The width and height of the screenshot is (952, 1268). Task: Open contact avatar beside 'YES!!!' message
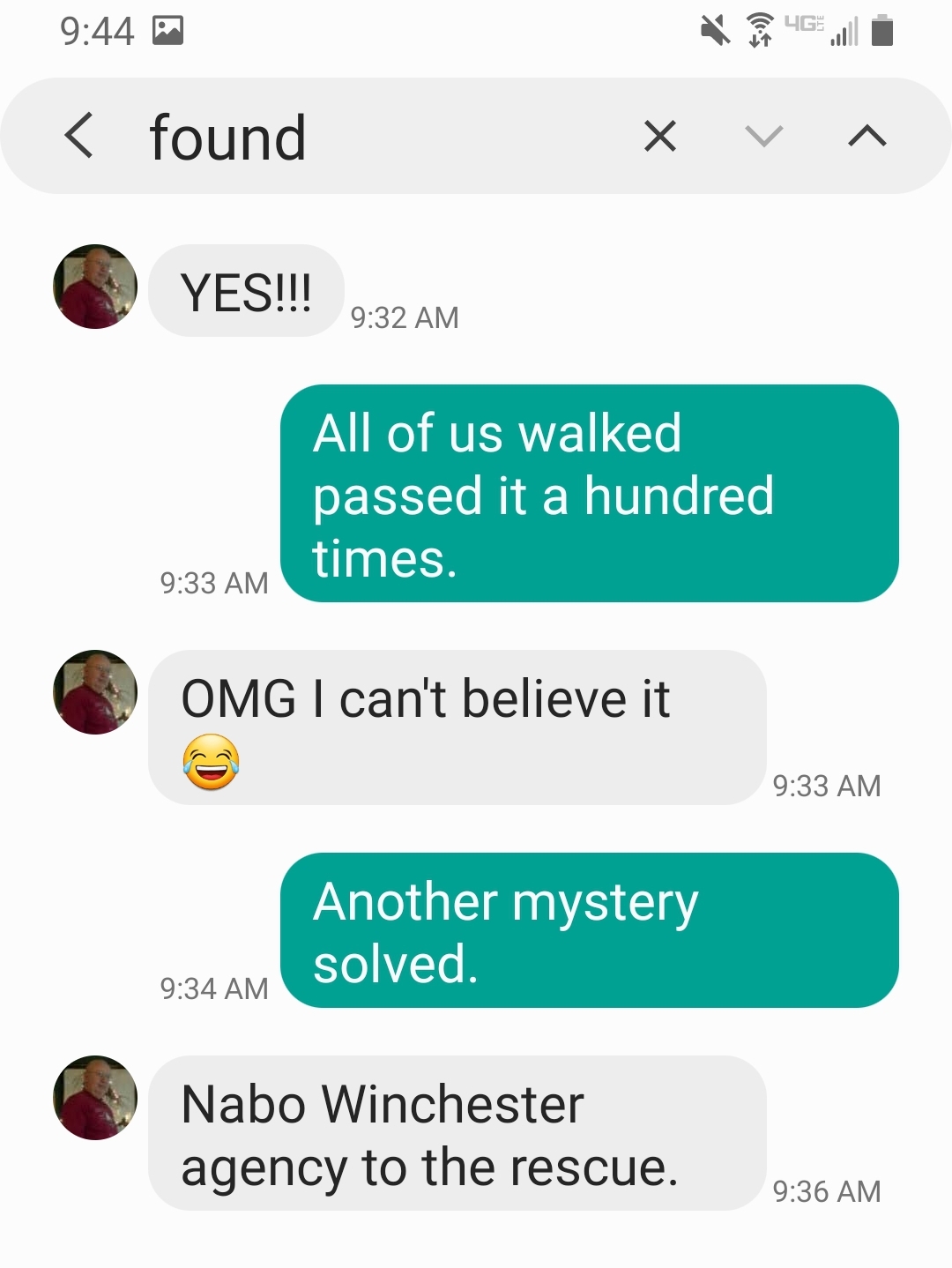(x=95, y=287)
